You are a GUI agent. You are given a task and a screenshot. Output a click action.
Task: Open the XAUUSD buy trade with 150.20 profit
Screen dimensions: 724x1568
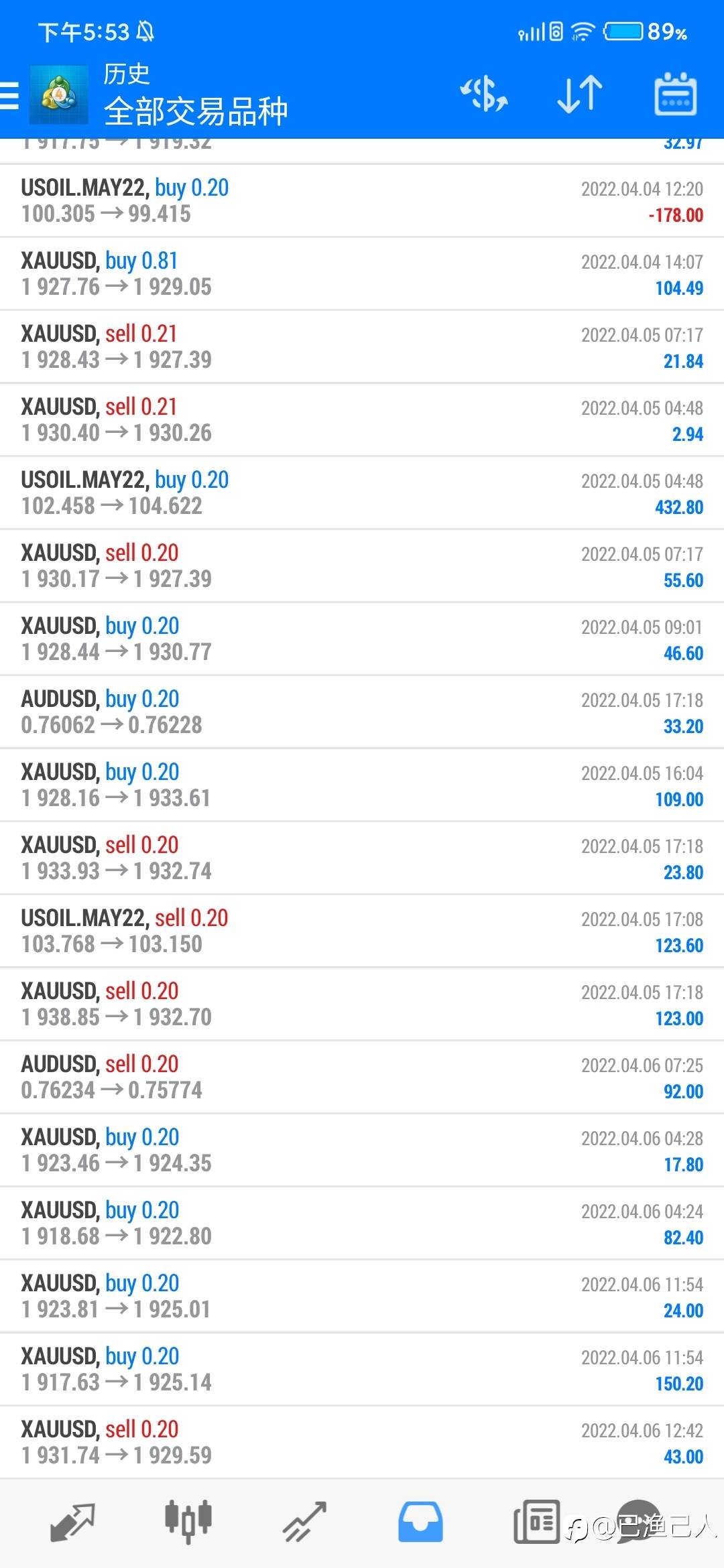pyautogui.click(x=362, y=1370)
